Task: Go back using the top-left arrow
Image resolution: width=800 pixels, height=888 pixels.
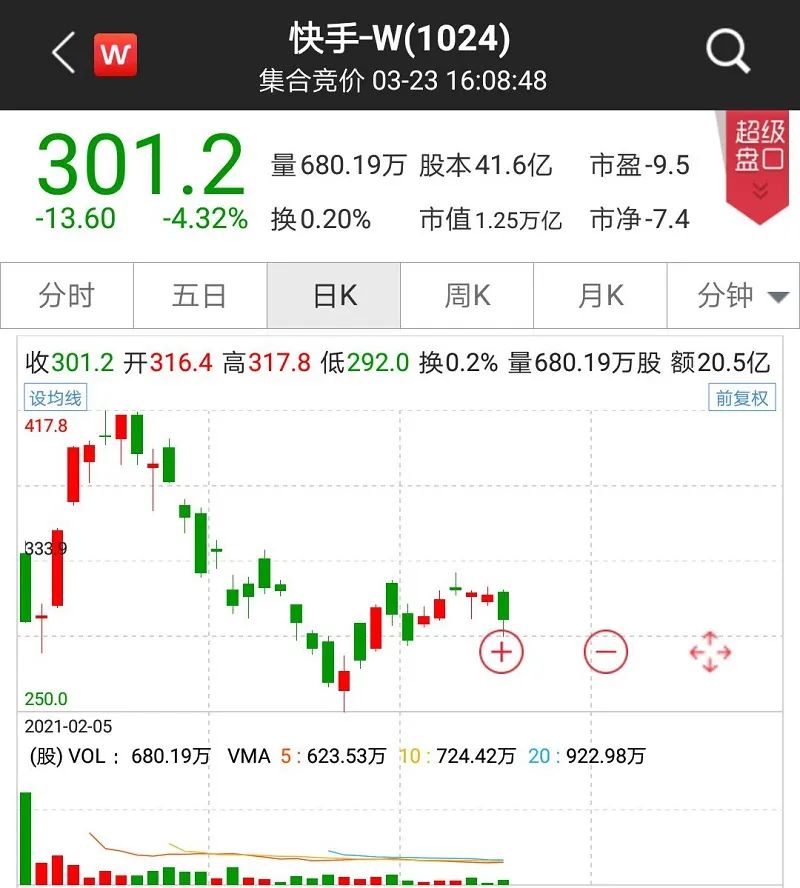Action: (x=63, y=53)
